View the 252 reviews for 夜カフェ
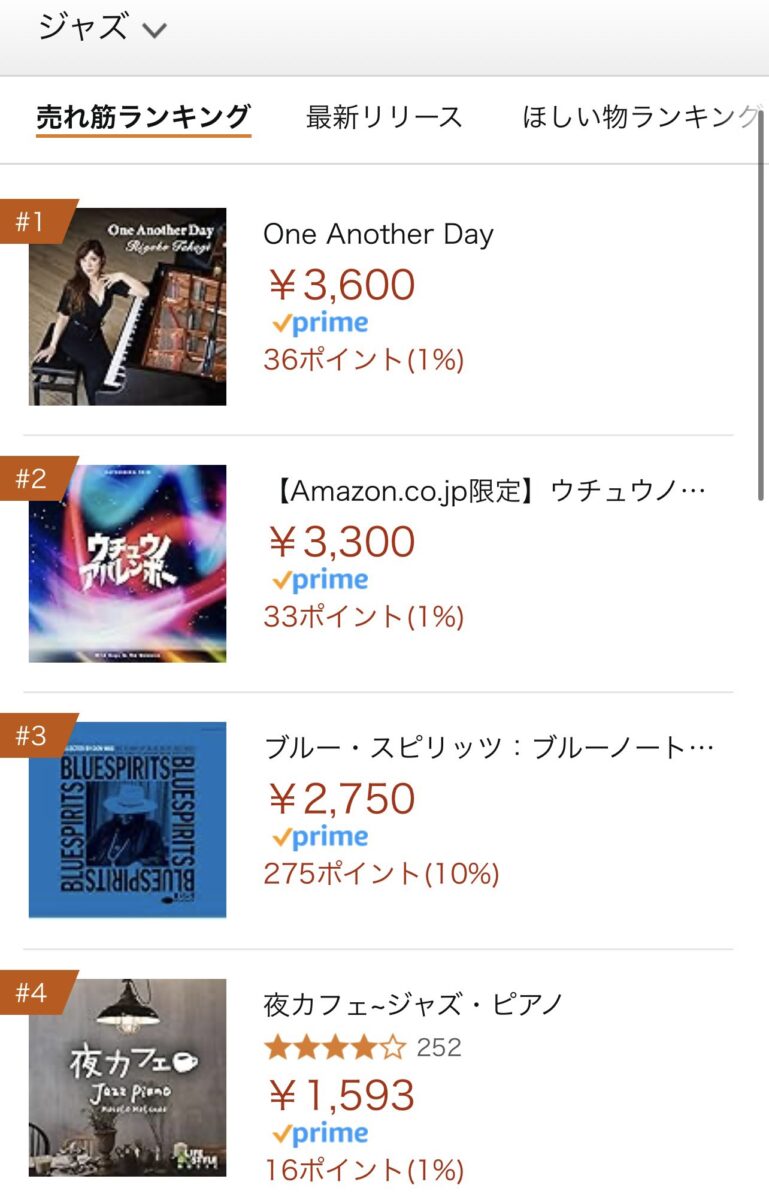This screenshot has width=769, height=1200. pyautogui.click(x=439, y=1047)
